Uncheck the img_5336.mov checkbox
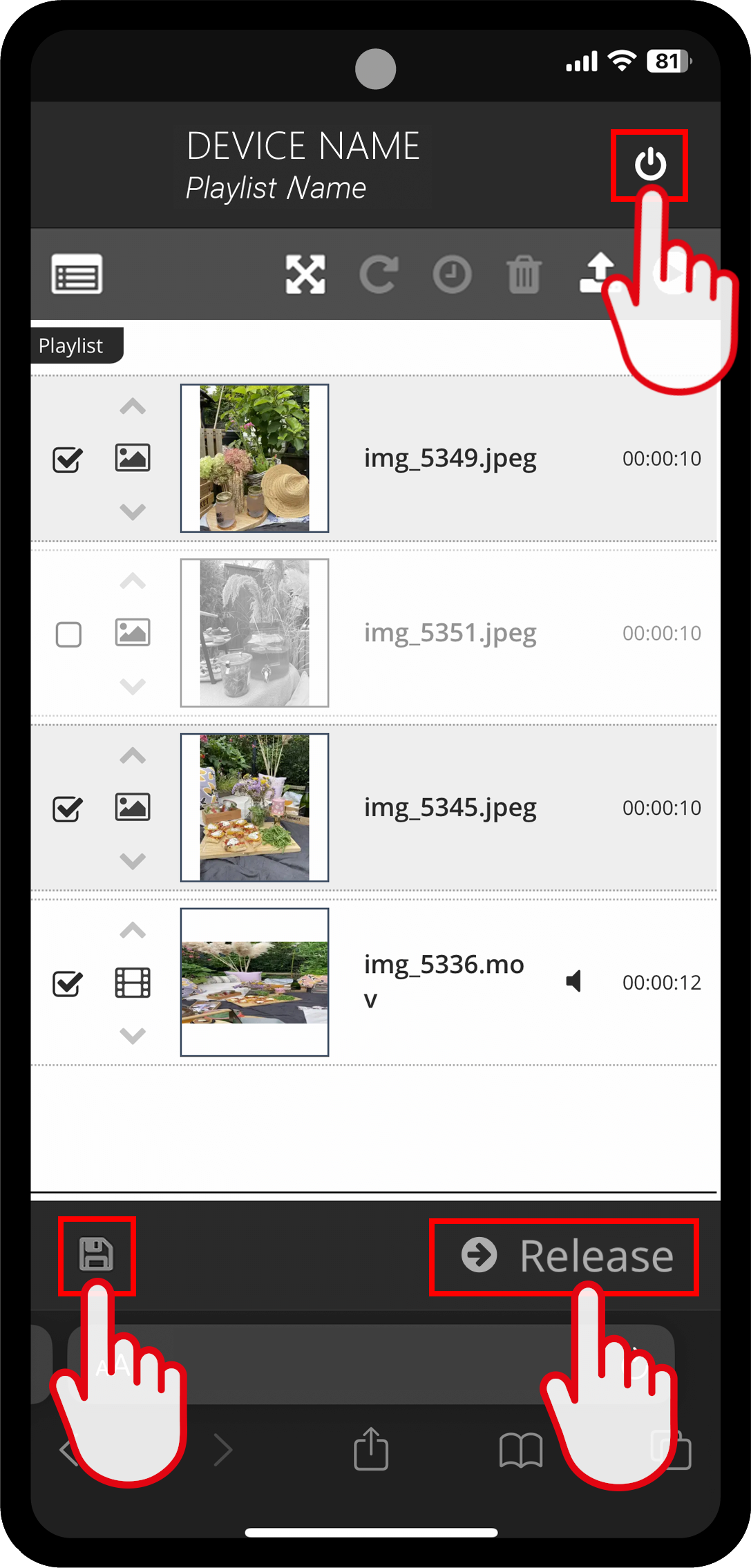The height and width of the screenshot is (1568, 751). coord(68,983)
